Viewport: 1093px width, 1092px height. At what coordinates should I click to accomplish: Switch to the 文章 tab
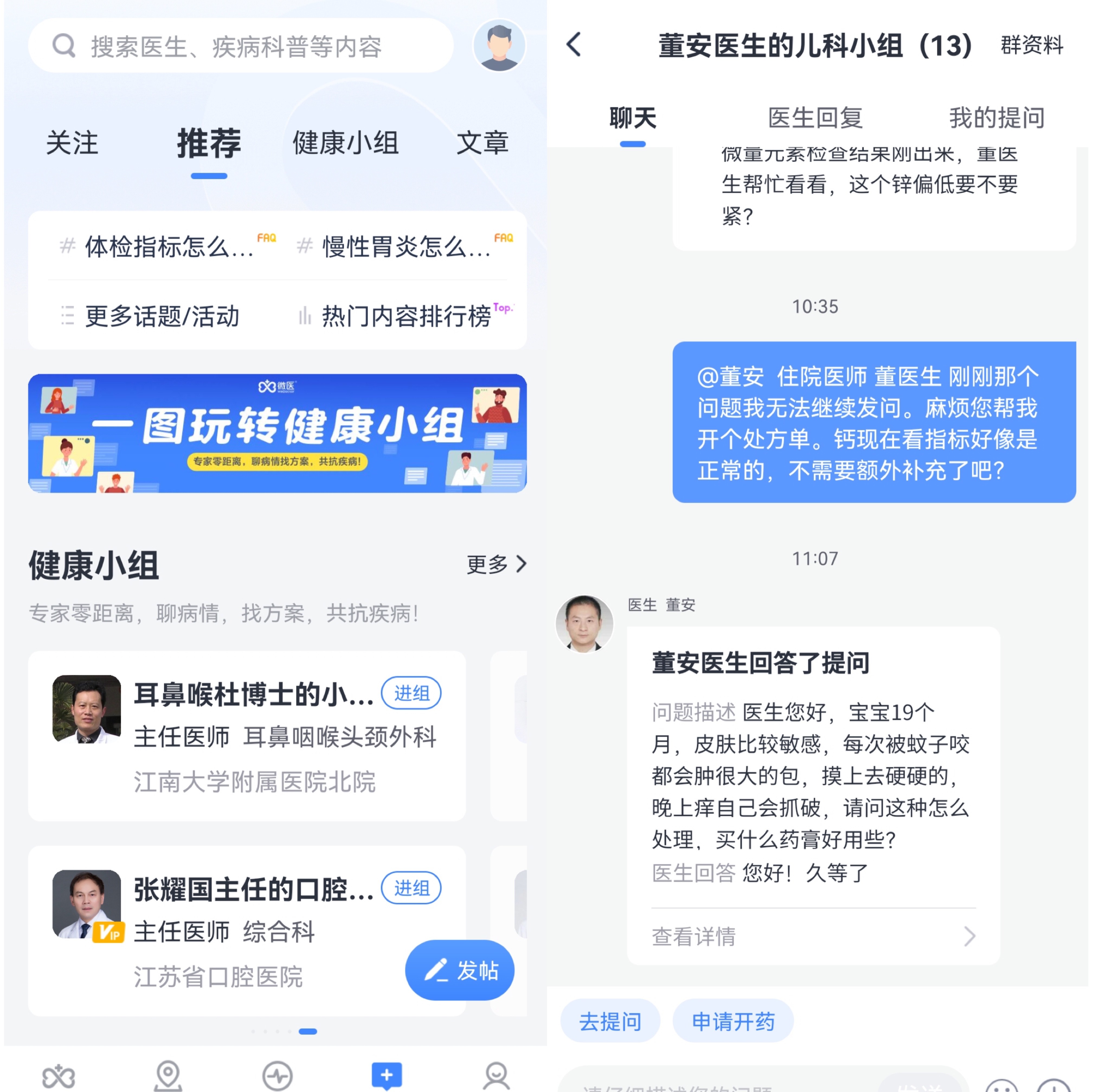482,143
